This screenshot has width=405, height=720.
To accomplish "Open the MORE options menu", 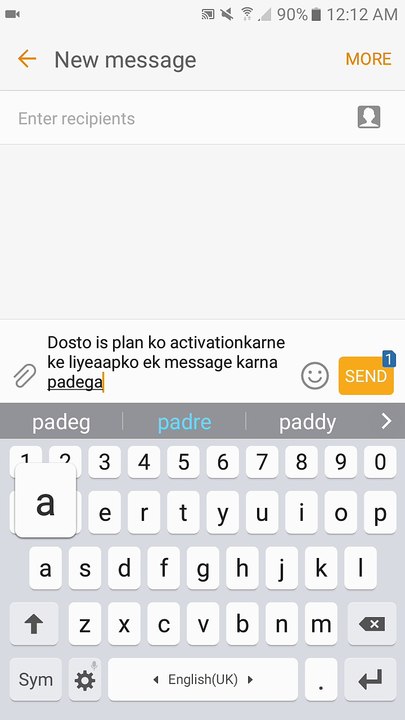I will click(368, 59).
